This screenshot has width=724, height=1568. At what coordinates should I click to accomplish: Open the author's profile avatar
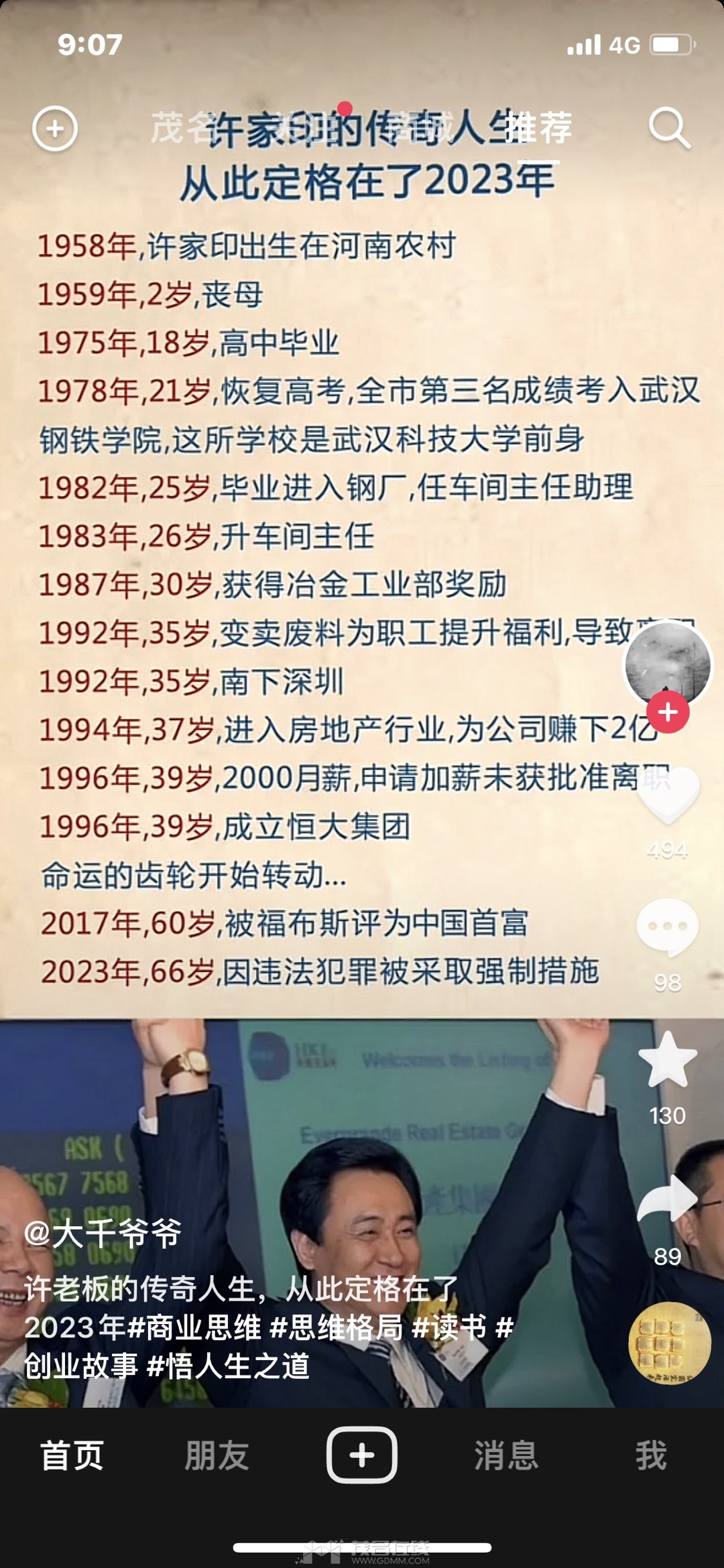tap(668, 664)
